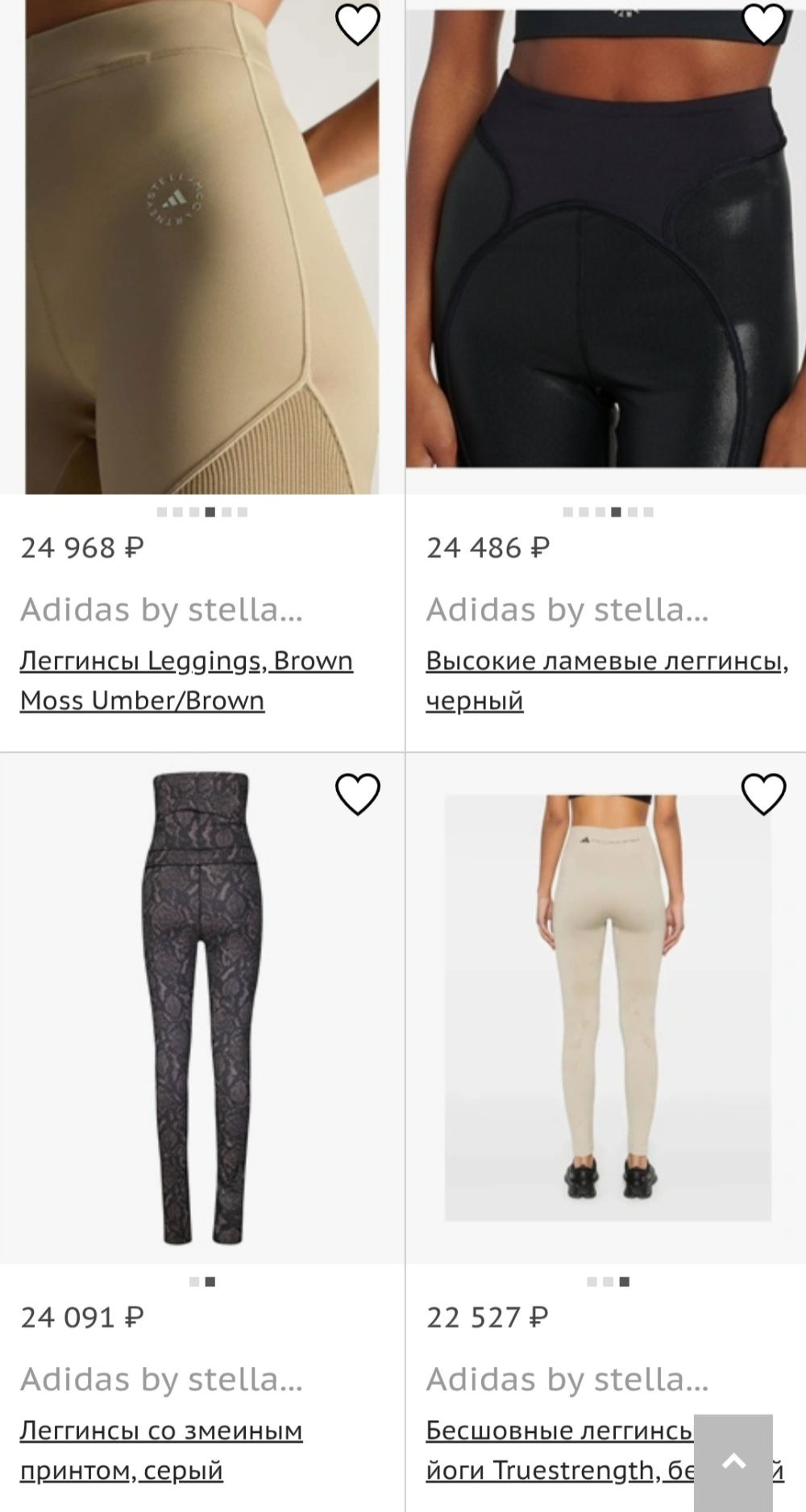The height and width of the screenshot is (1512, 806).
Task: Click "Adidas by stella..." brand under beige leggings
Action: (161, 610)
